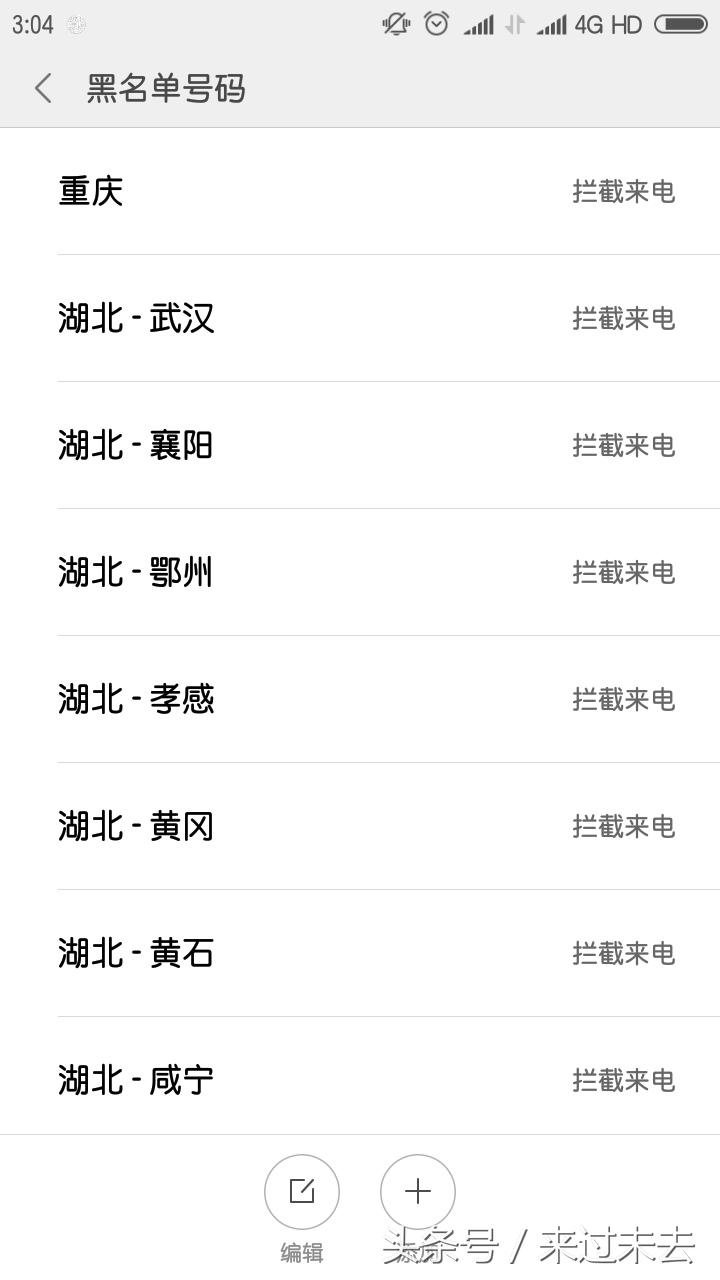This screenshot has width=720, height=1280.
Task: Open the 湖北-襄阳 blacklist entry
Action: 136,444
